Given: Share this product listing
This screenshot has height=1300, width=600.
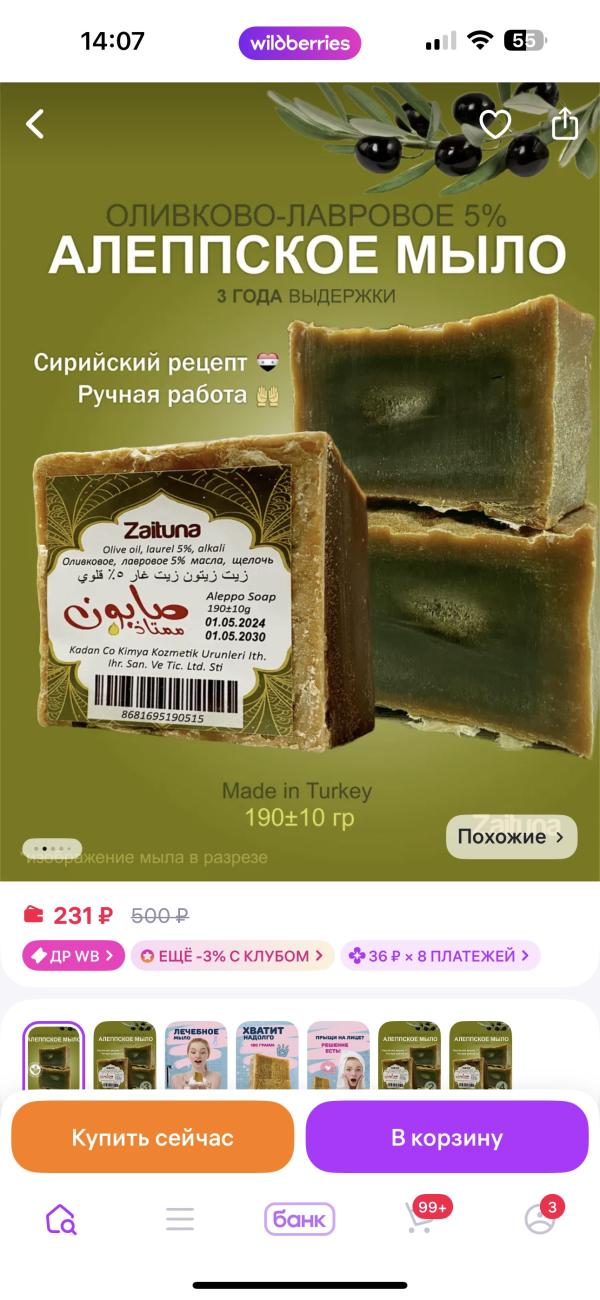Looking at the screenshot, I should point(565,124).
